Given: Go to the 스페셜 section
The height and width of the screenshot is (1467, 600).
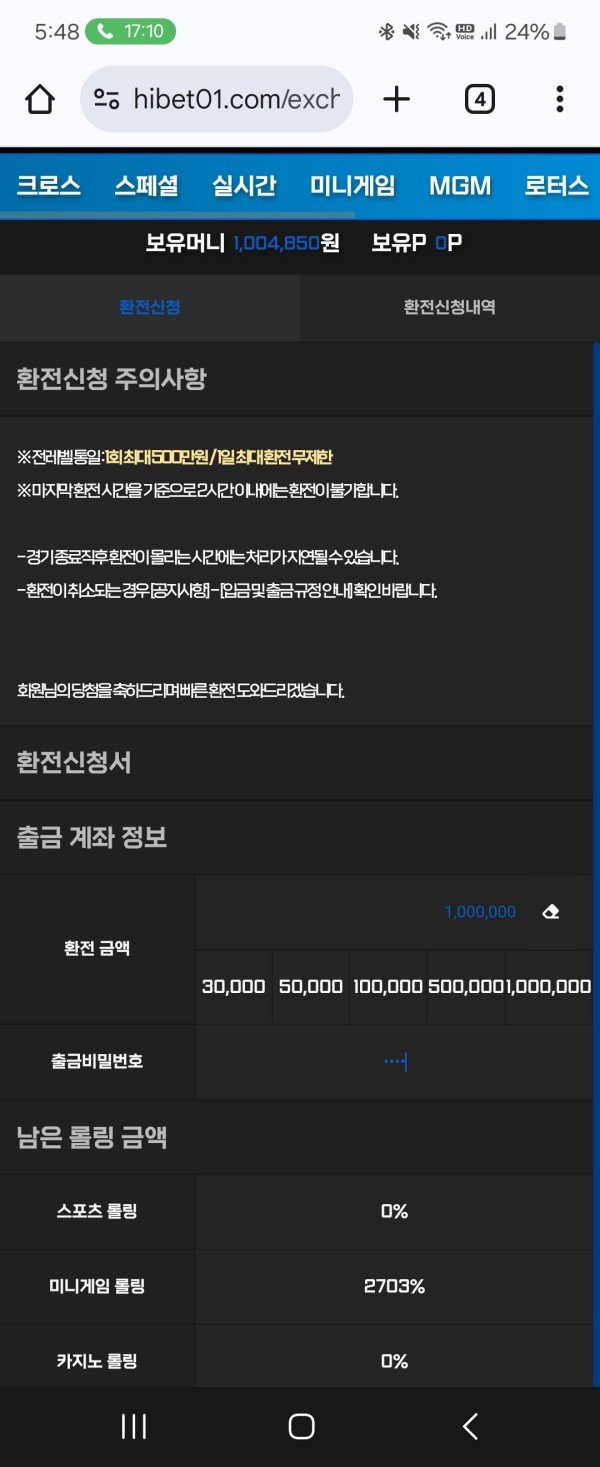Looking at the screenshot, I should click(146, 186).
